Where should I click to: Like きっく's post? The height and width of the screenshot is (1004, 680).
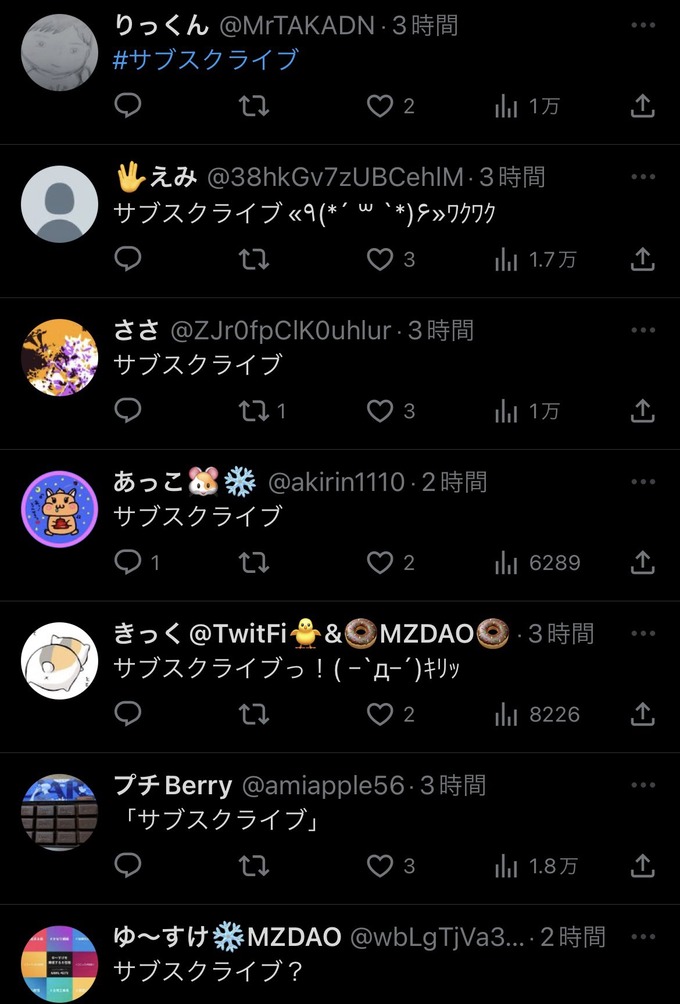tap(380, 714)
